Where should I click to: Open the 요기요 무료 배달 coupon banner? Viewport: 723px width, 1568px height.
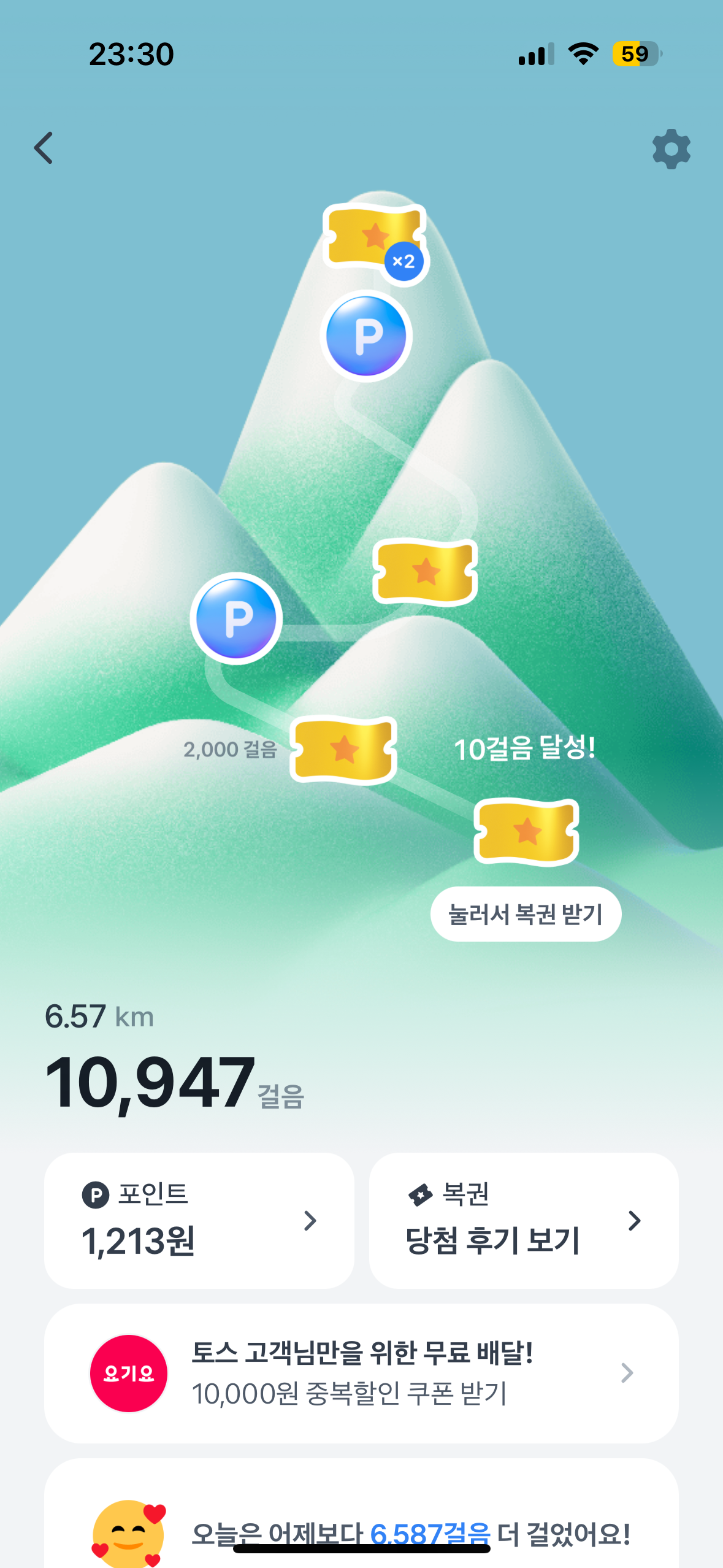361,1373
